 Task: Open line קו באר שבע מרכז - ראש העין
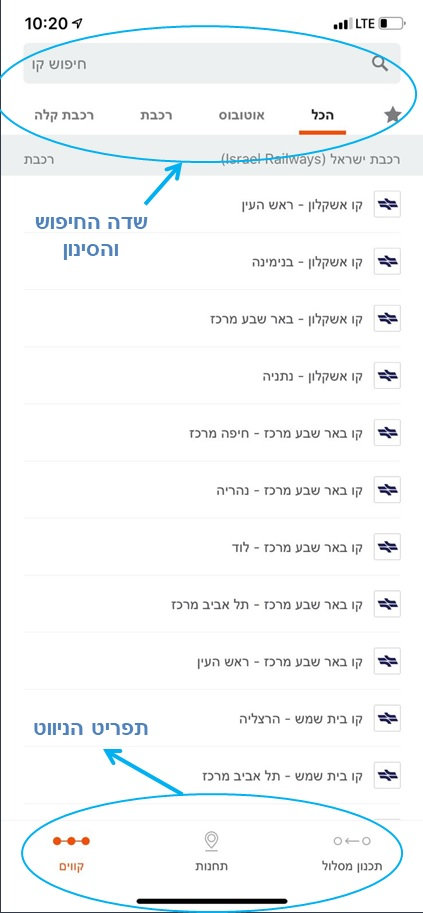click(212, 661)
